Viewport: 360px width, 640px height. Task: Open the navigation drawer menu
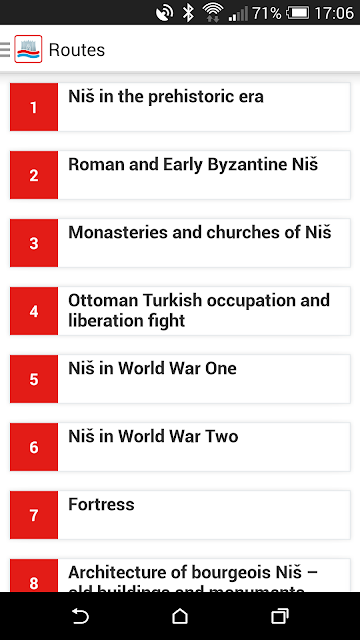point(5,50)
